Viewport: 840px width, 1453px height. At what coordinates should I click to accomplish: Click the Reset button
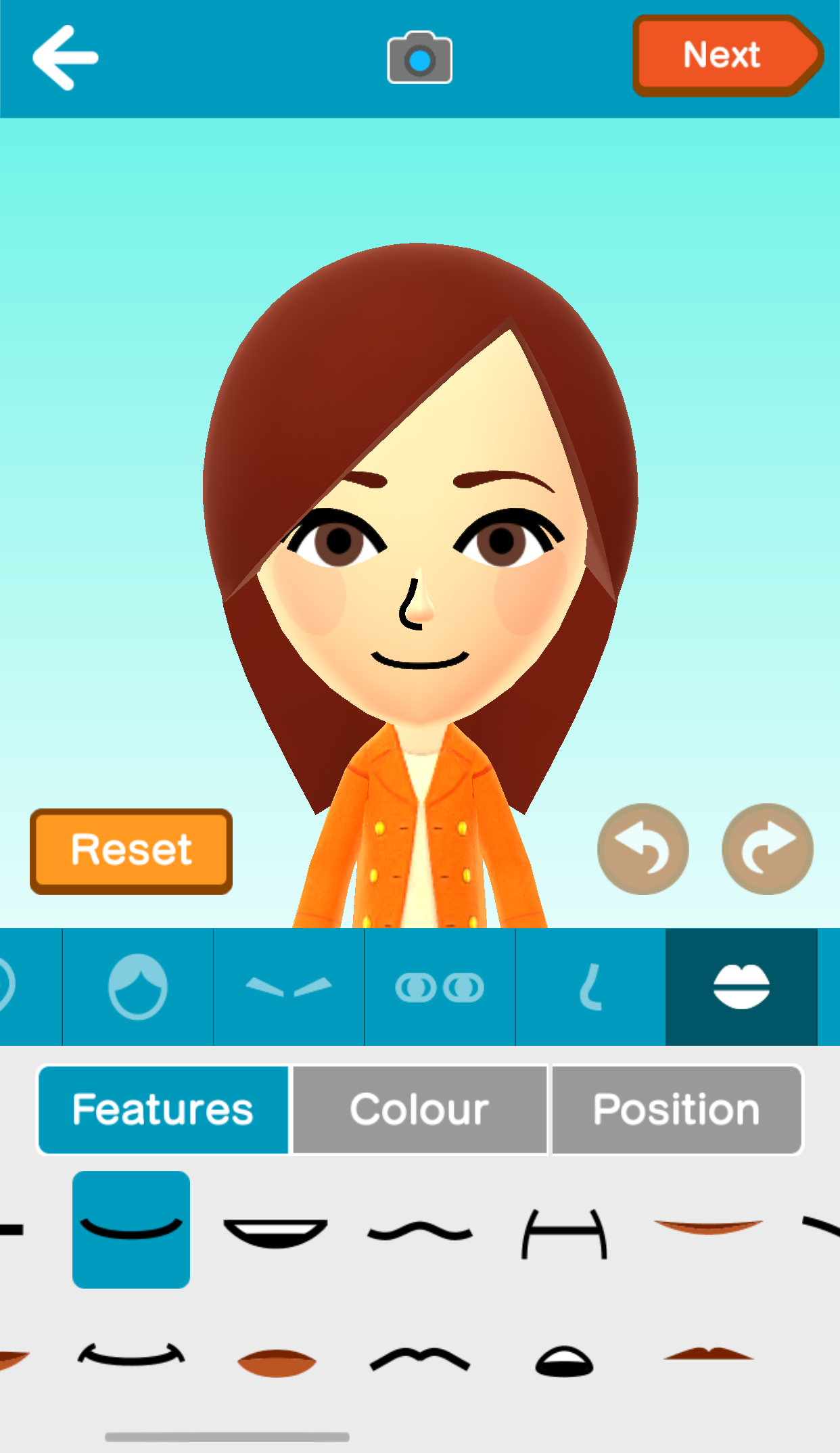[x=131, y=850]
